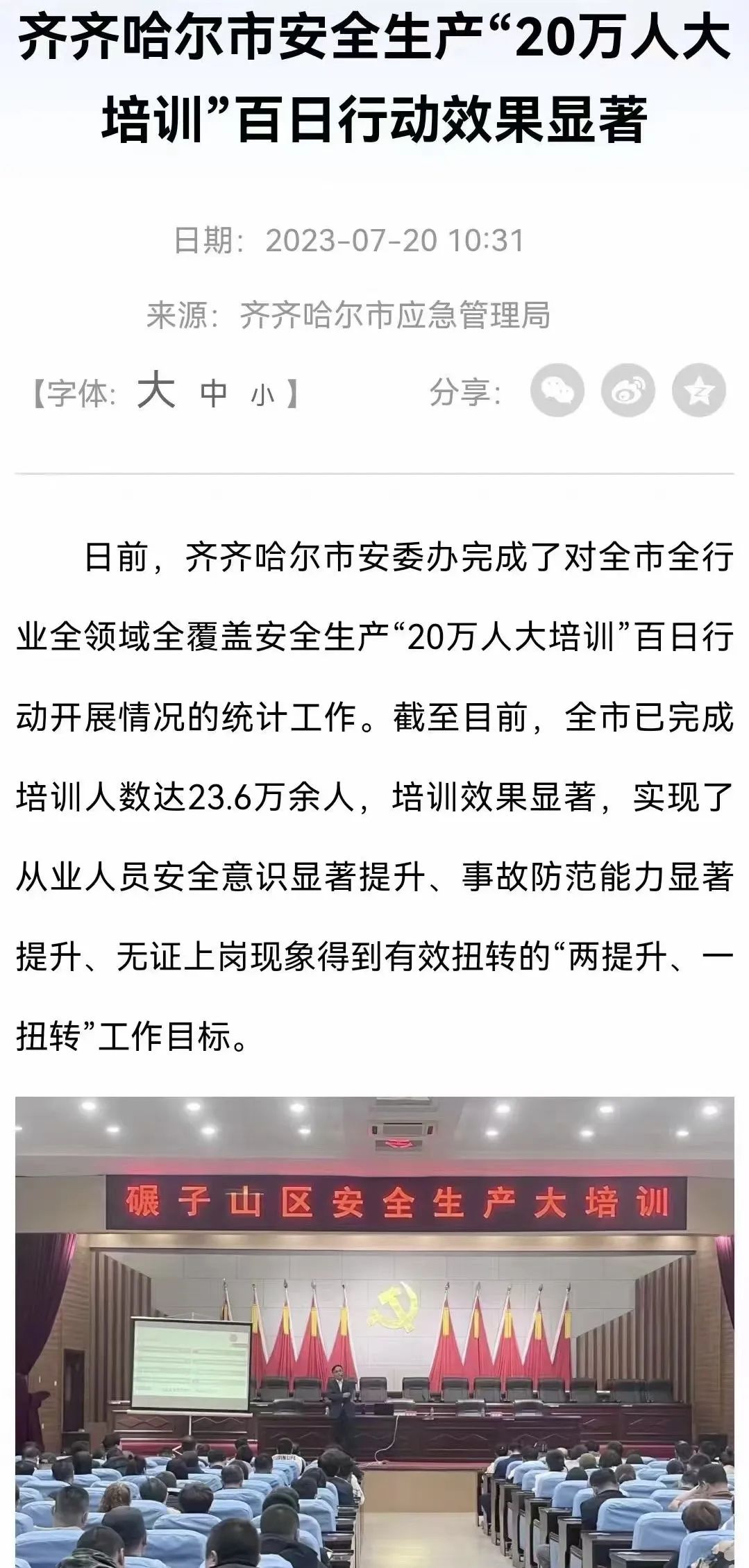Set font size to medium (中)
This screenshot has height=1568, width=749.
point(214,394)
